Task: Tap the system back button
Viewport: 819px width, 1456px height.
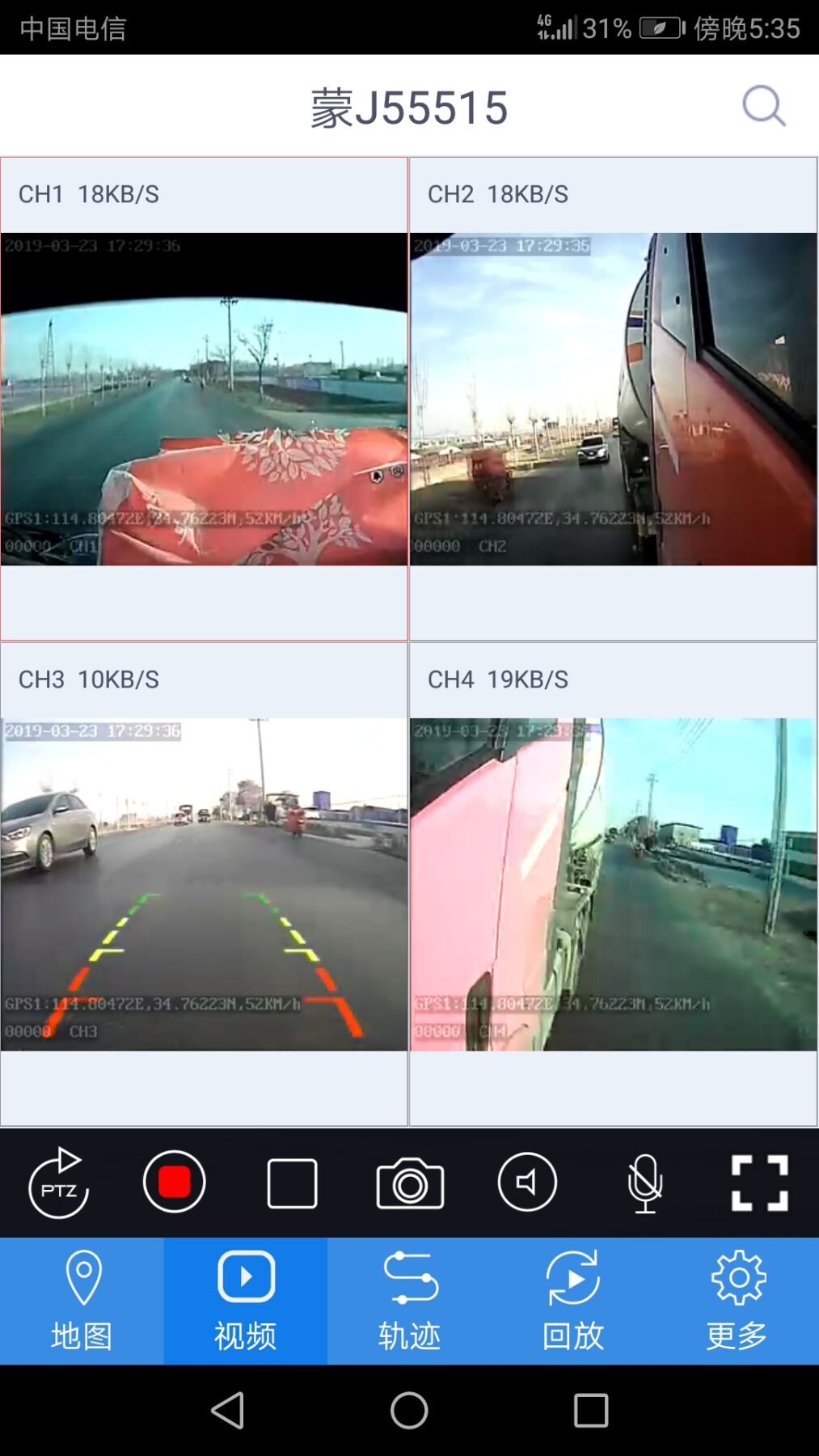Action: pyautogui.click(x=227, y=1411)
